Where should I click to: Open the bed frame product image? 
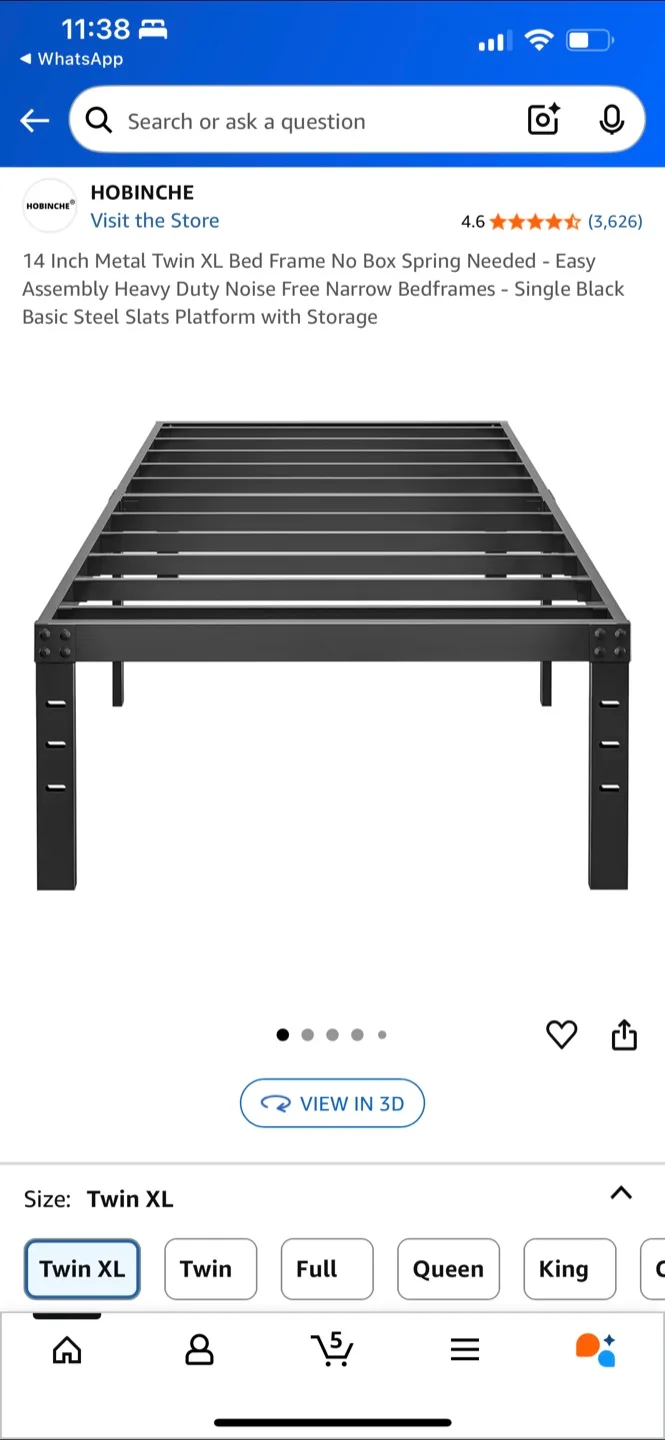click(332, 655)
